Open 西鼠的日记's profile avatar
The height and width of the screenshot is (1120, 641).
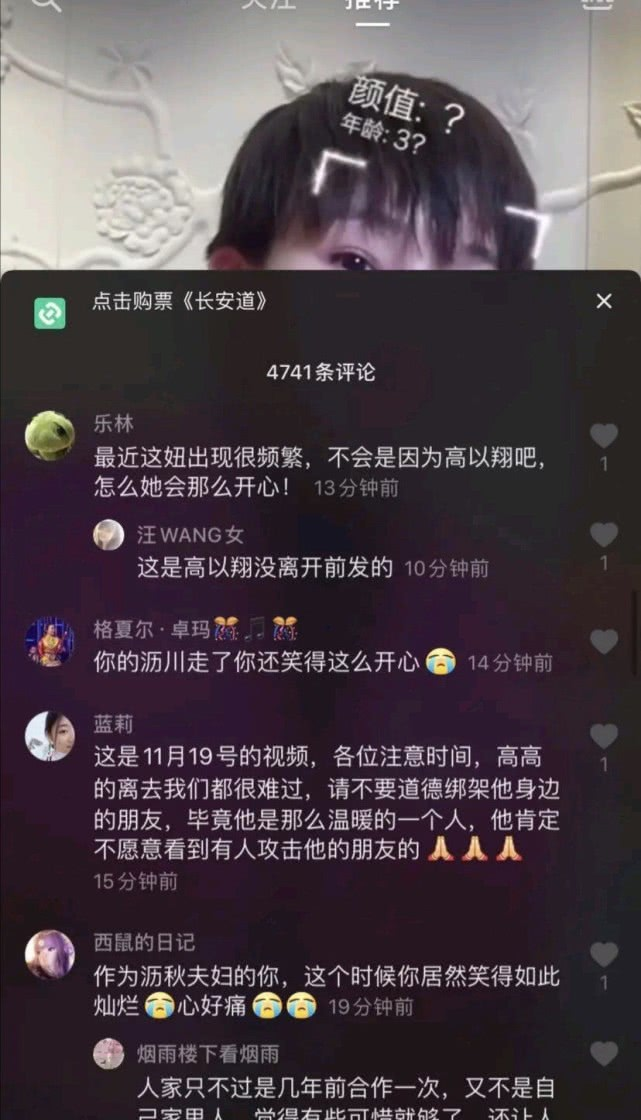pos(49,954)
